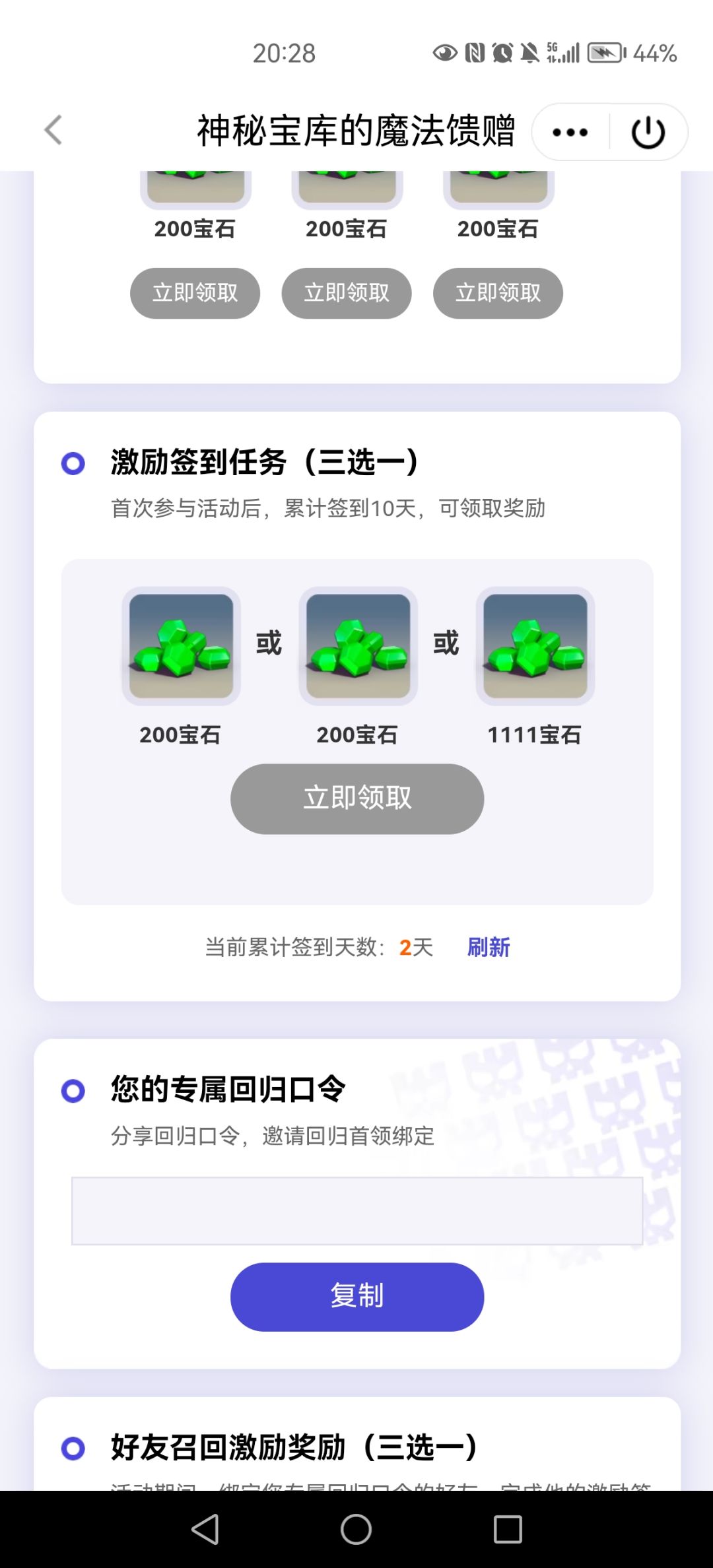This screenshot has width=713, height=1568.
Task: Tap the battery indicator in the status bar
Action: coord(604,53)
